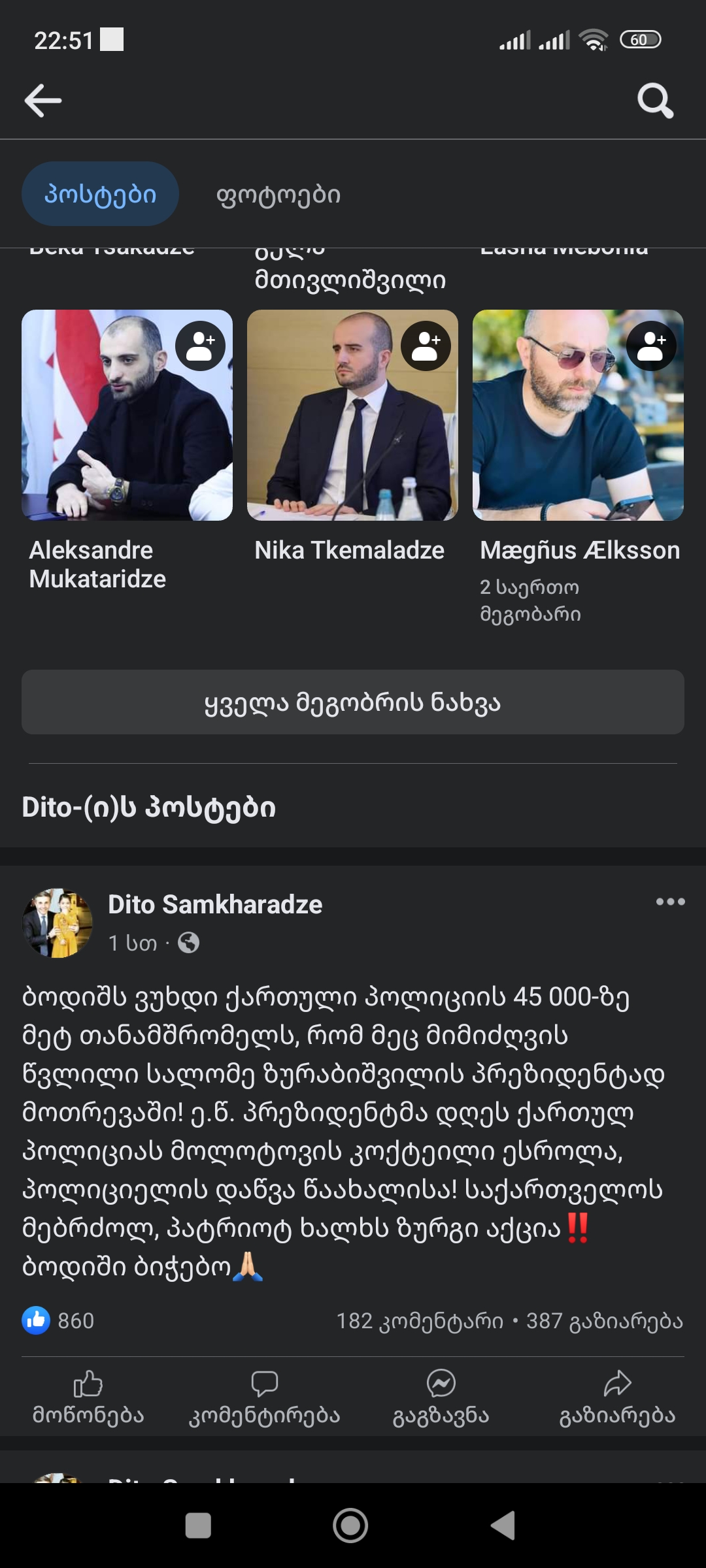Viewport: 706px width, 1568px height.
Task: View the 182 კომენტარი on the post
Action: pyautogui.click(x=420, y=1321)
